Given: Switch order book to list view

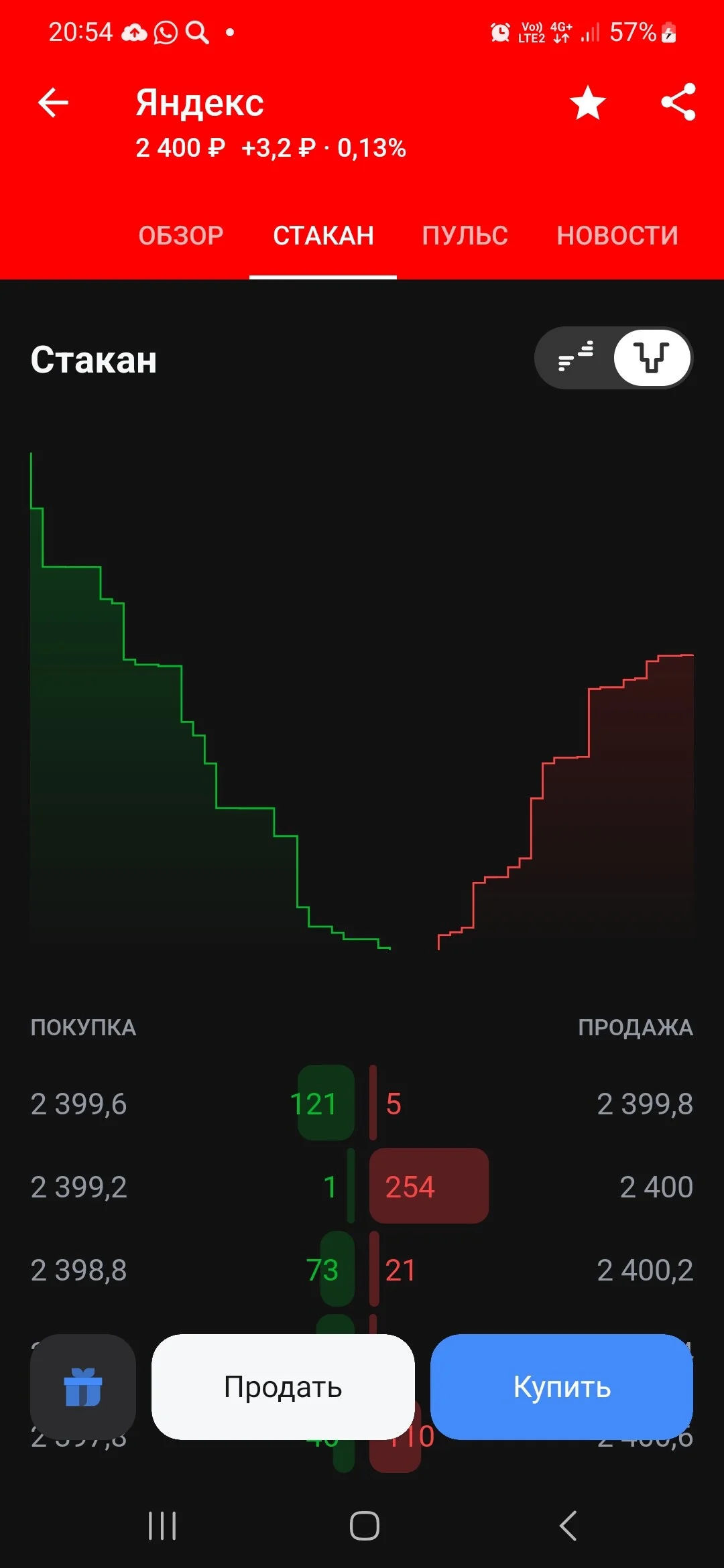Looking at the screenshot, I should pos(576,357).
